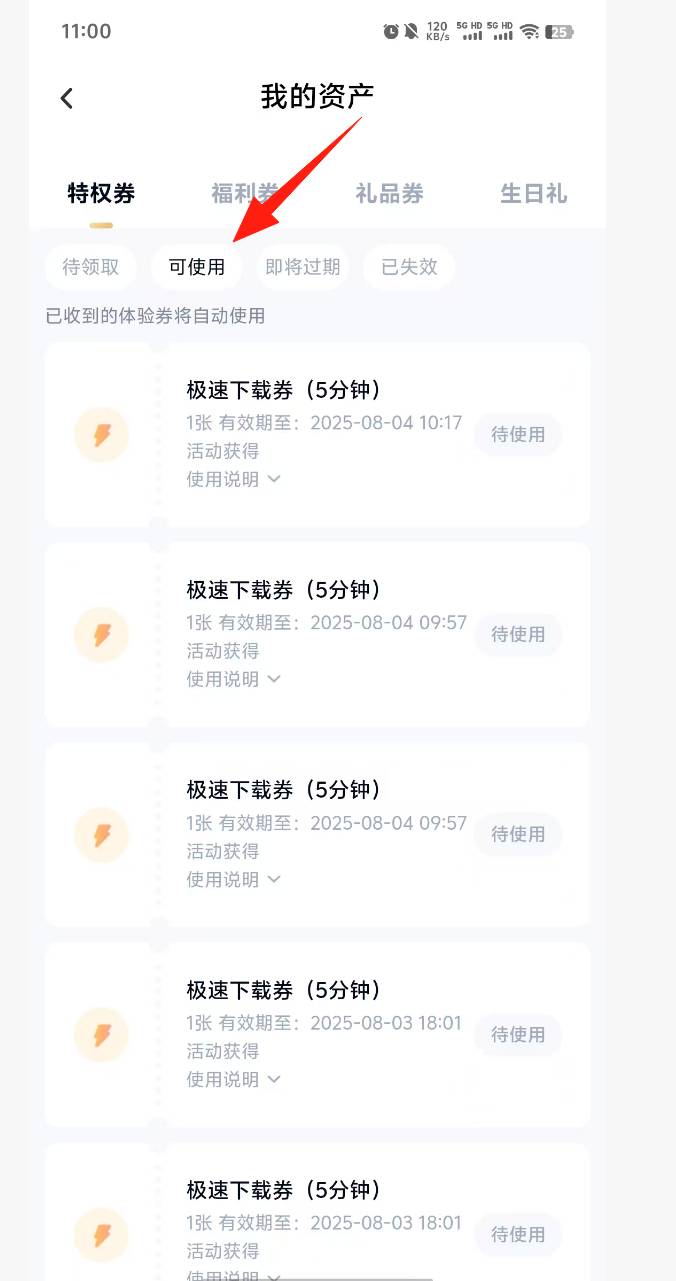This screenshot has height=1281, width=676.
Task: Switch to the 福利券 tab
Action: 245,193
